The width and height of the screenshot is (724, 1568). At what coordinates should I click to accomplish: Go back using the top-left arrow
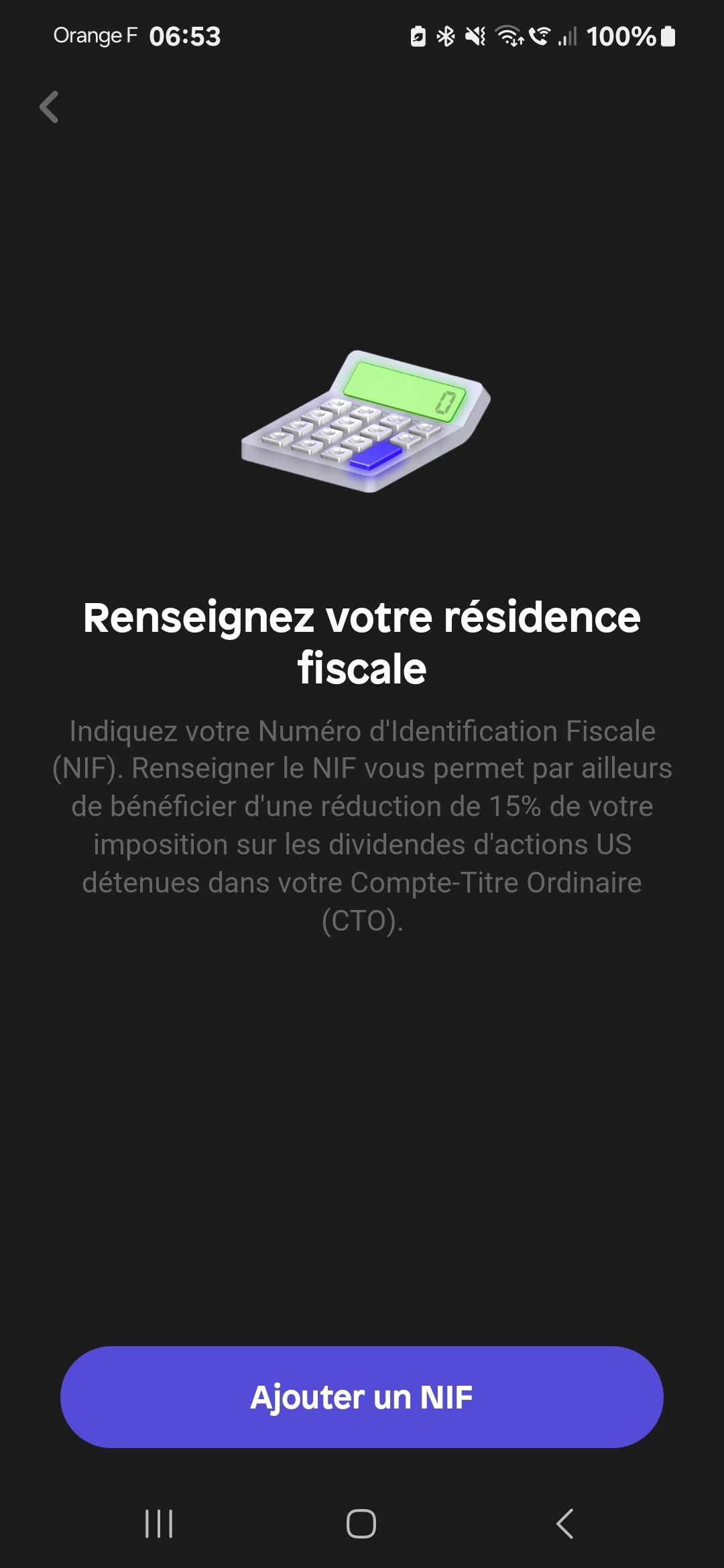click(x=49, y=107)
